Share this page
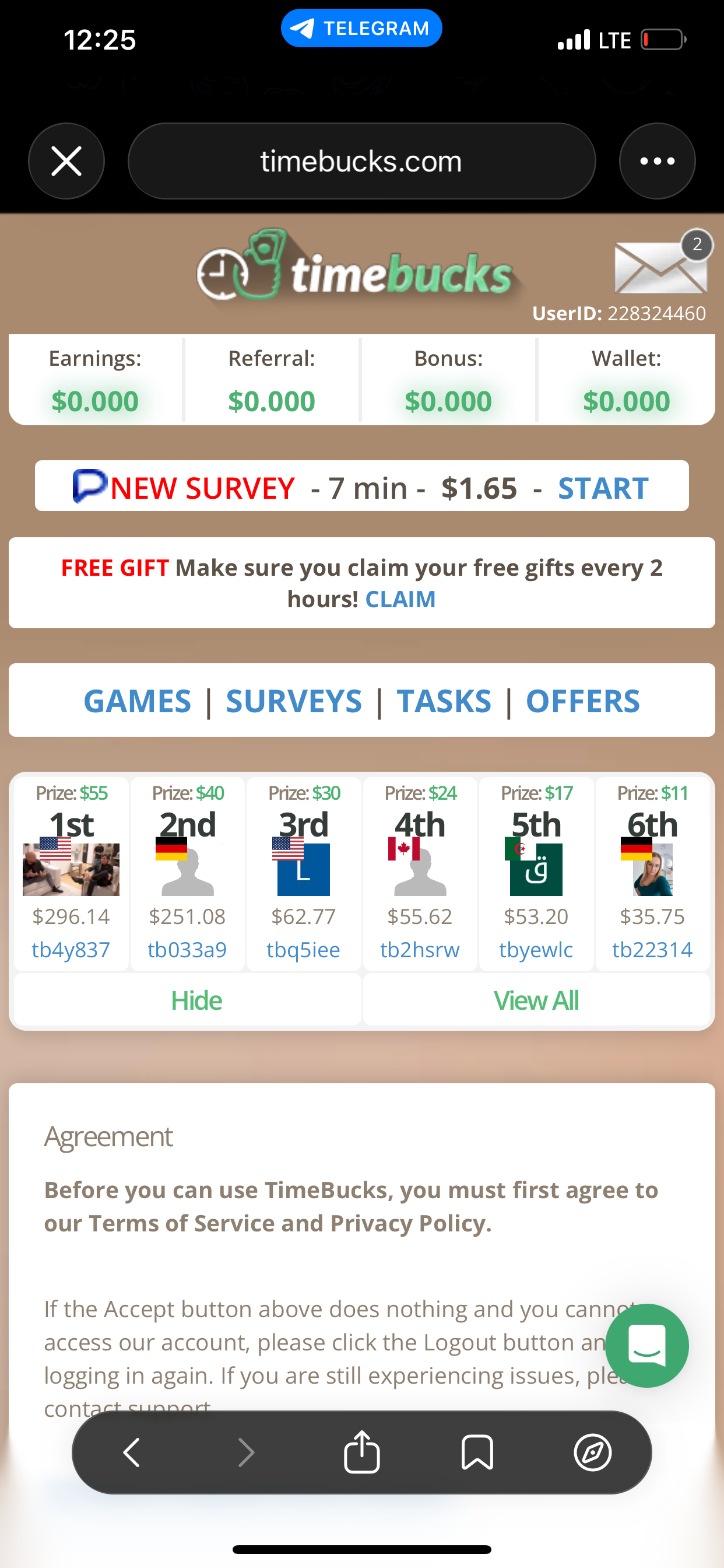Screen dimensions: 724x1568 pos(362,1452)
